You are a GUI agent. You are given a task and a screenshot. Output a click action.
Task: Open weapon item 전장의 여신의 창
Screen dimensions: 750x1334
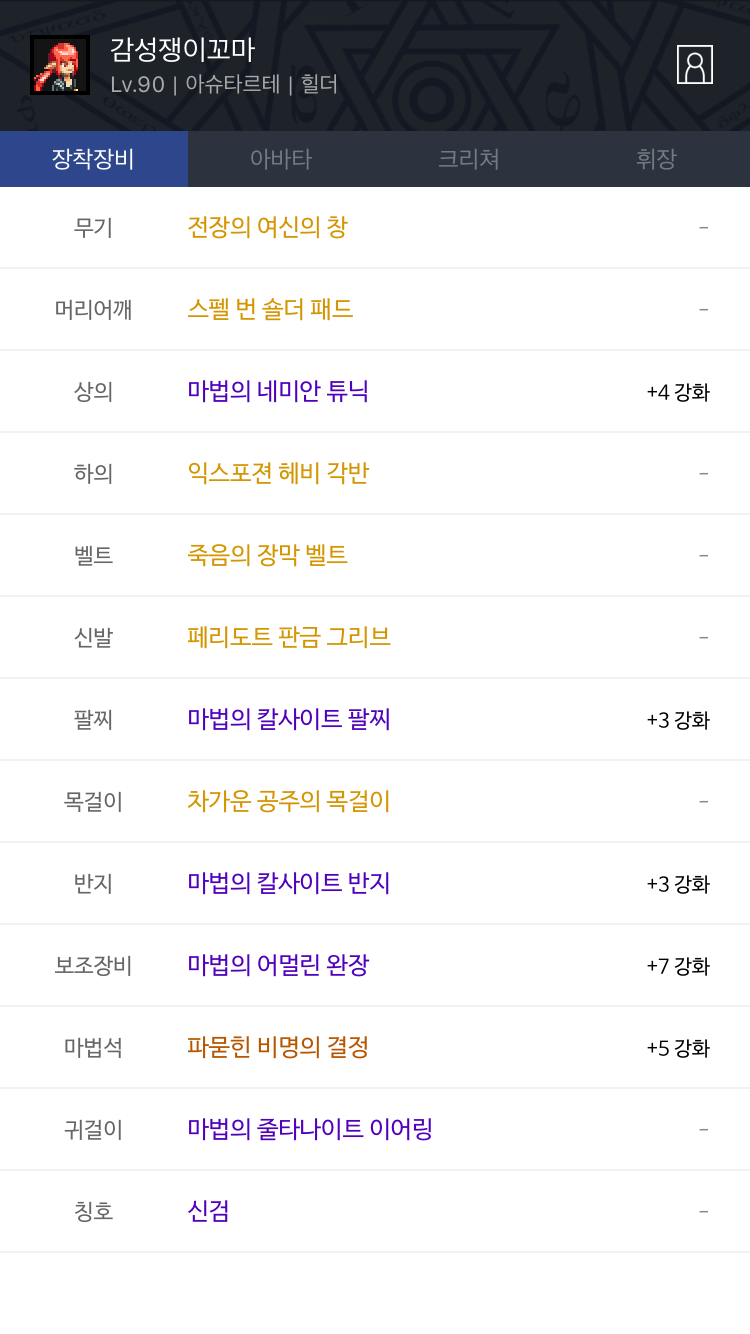[268, 227]
